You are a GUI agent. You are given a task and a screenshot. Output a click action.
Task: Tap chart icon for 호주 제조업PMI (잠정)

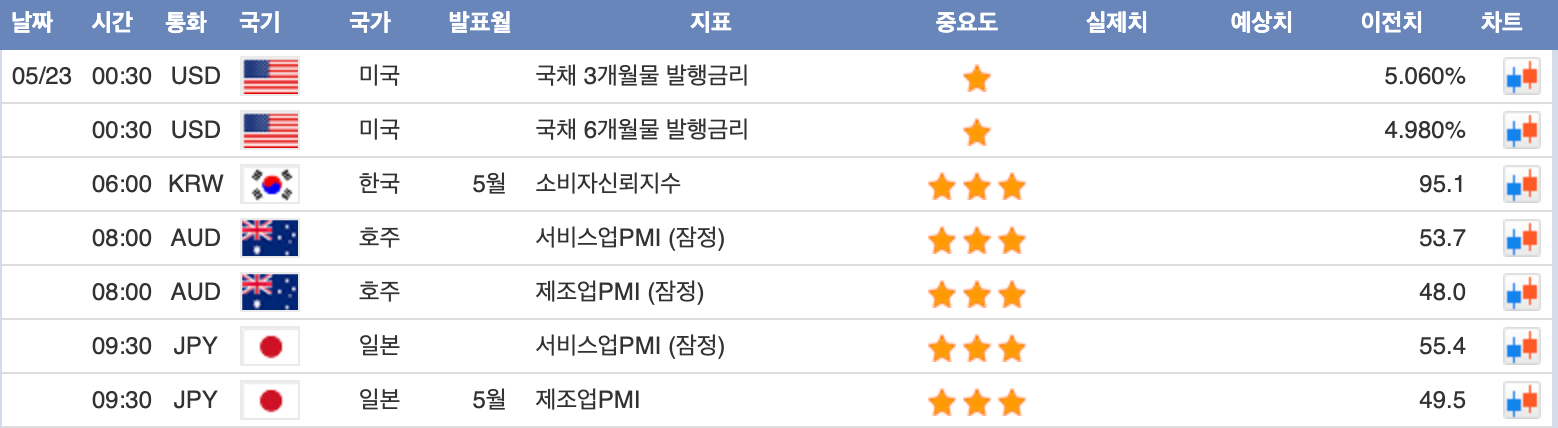(x=1522, y=293)
